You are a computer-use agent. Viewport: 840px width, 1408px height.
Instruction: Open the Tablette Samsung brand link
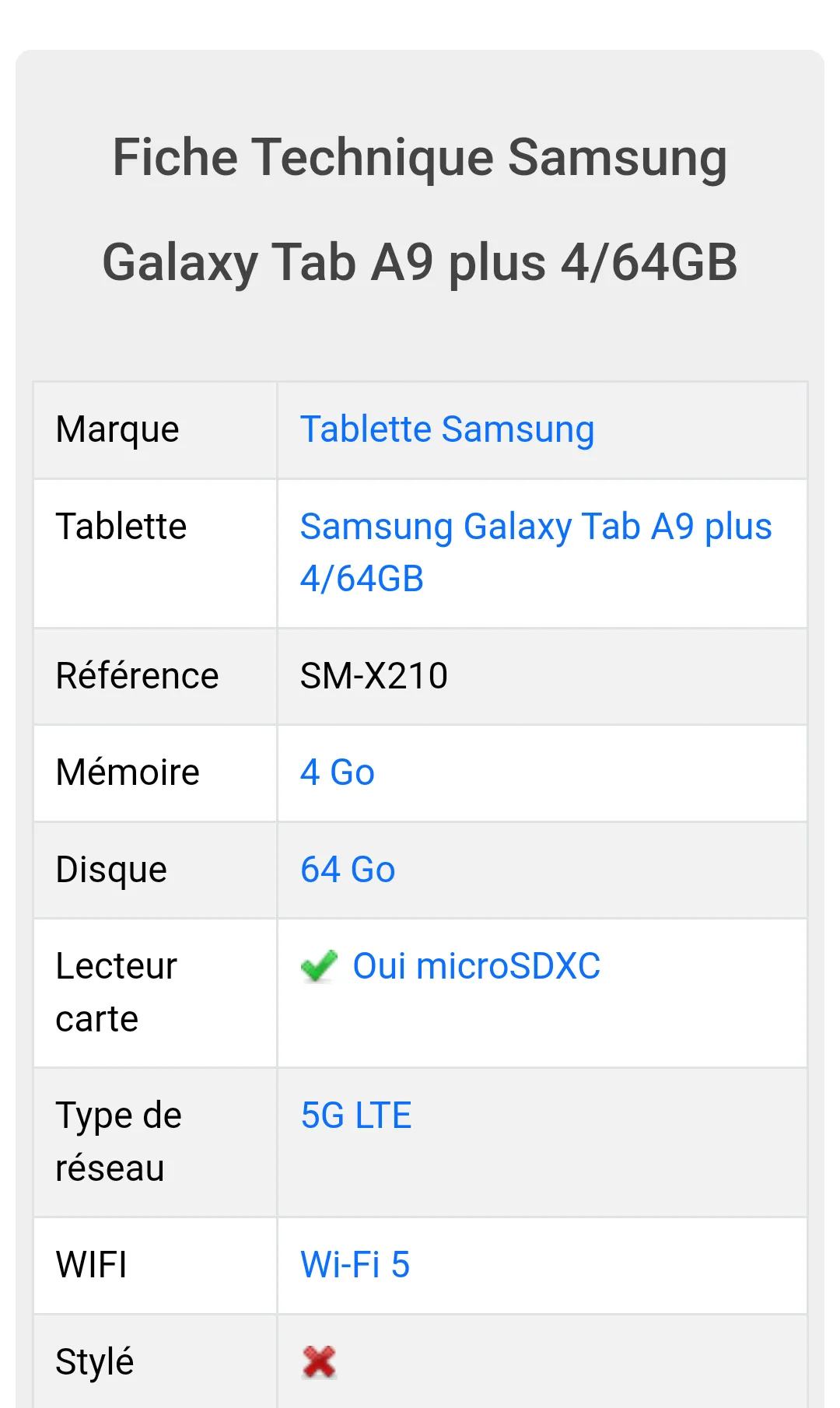click(x=447, y=429)
